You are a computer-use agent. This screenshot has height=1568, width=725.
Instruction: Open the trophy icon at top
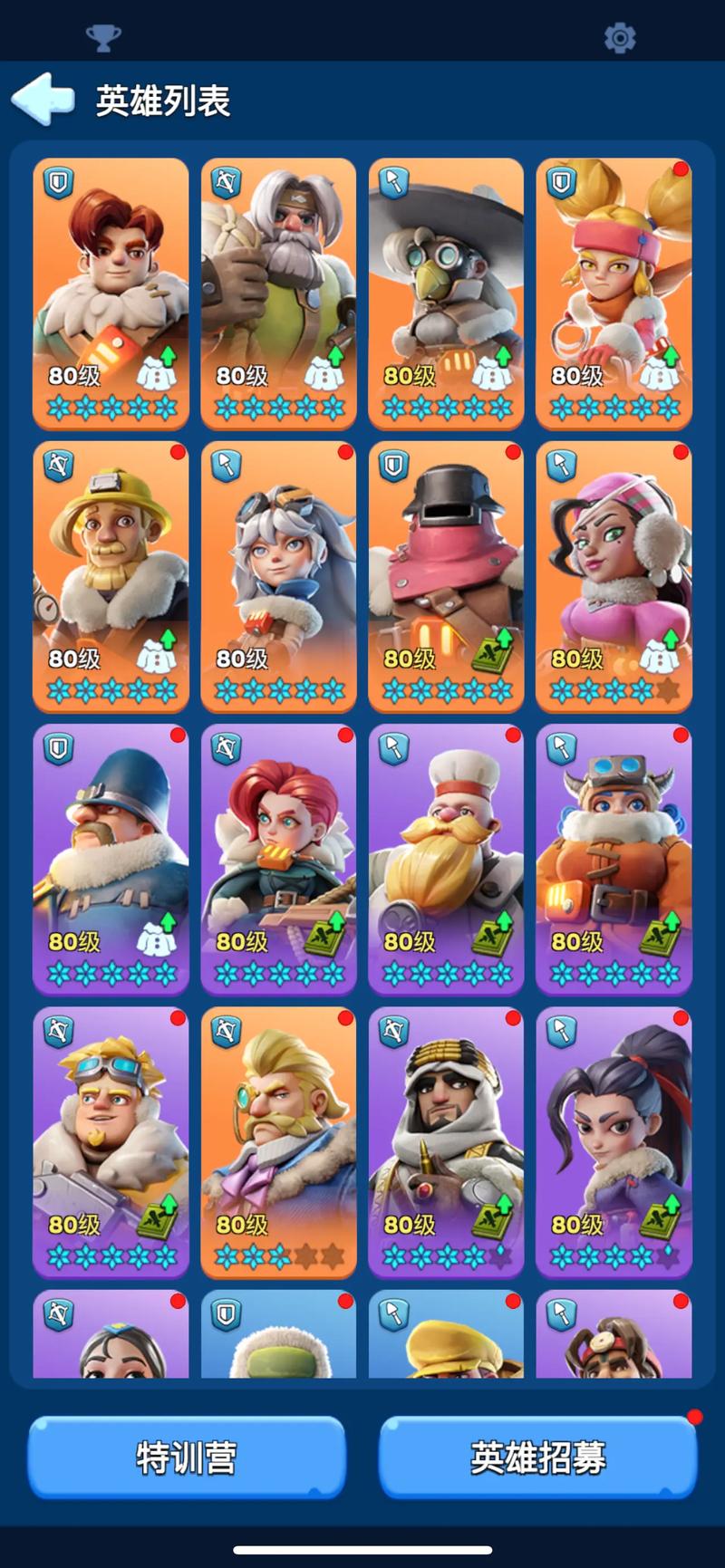point(102,38)
